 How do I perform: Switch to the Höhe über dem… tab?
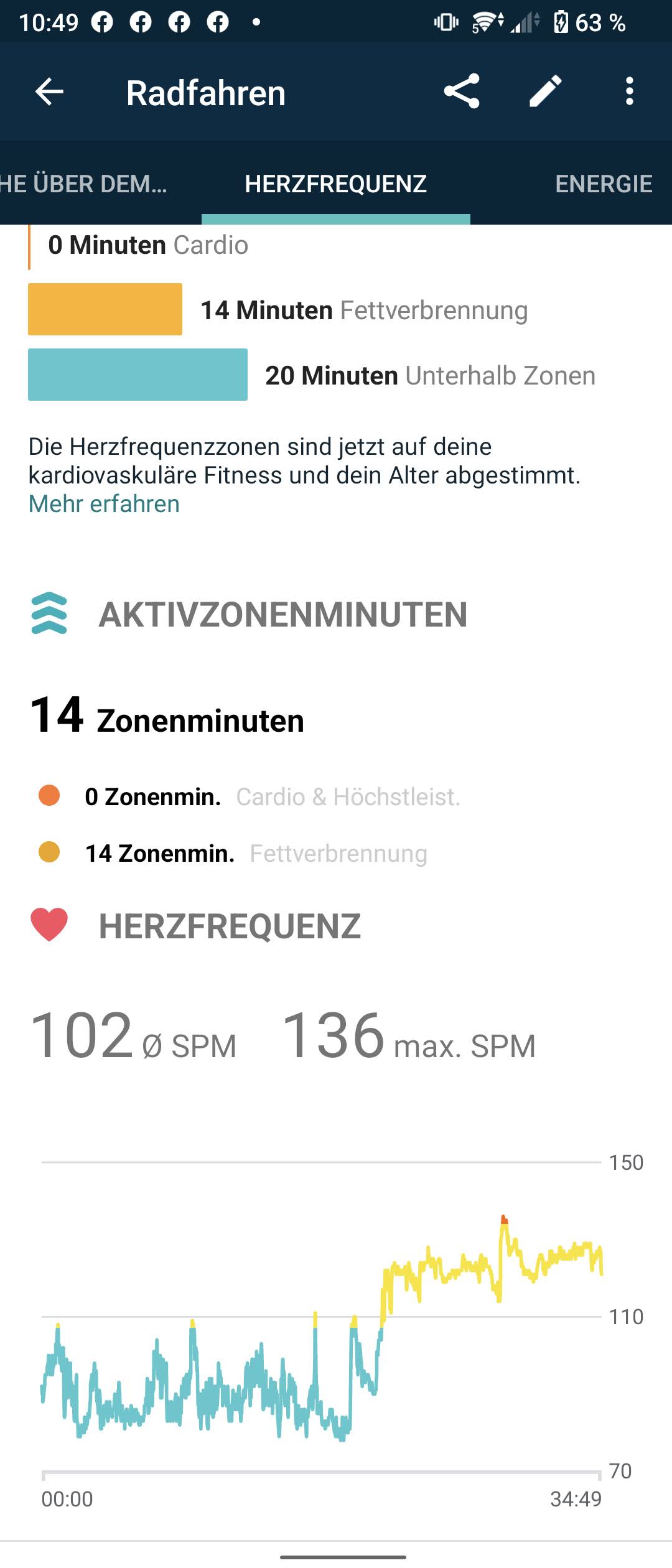(x=84, y=184)
